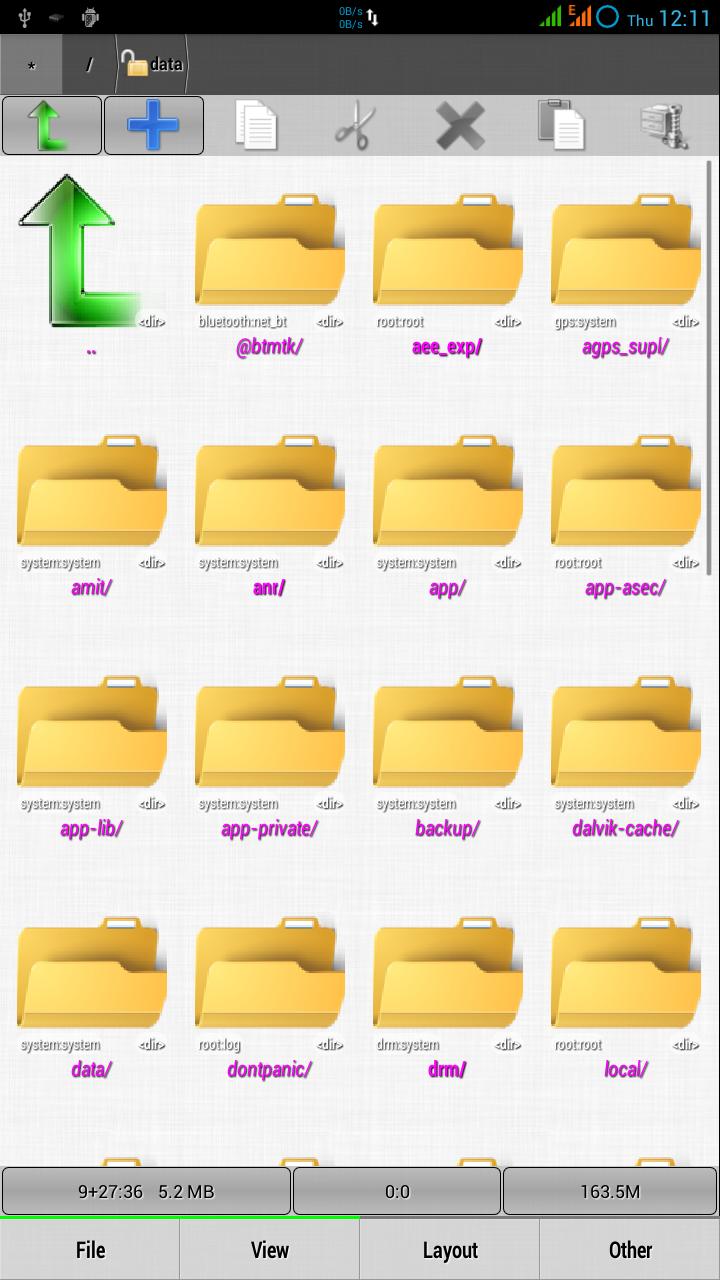Open the anr/ folder
Image resolution: width=720 pixels, height=1280 pixels.
[270, 505]
